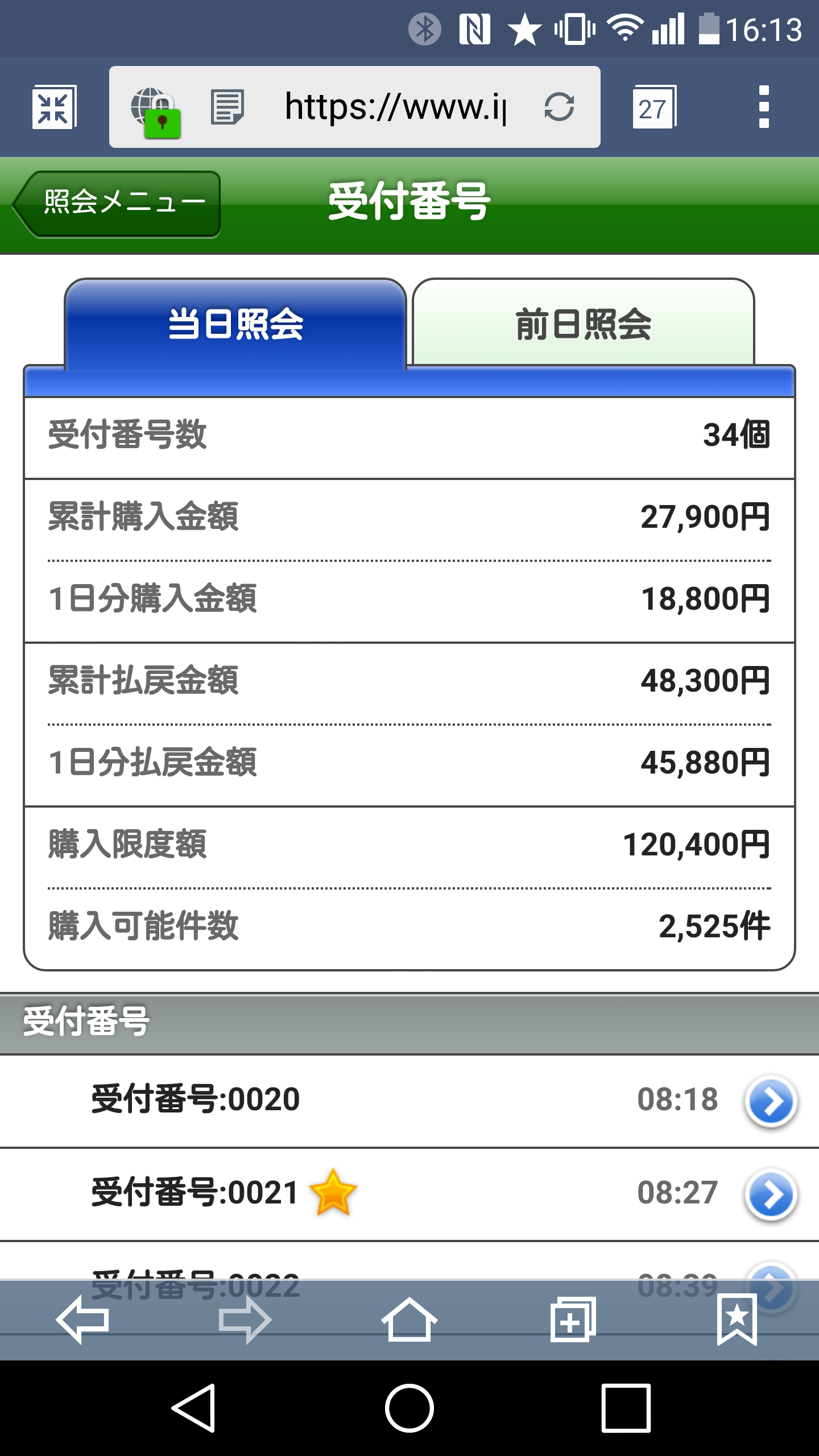
Task: Exit fullscreen with the collapse icon
Action: point(53,107)
